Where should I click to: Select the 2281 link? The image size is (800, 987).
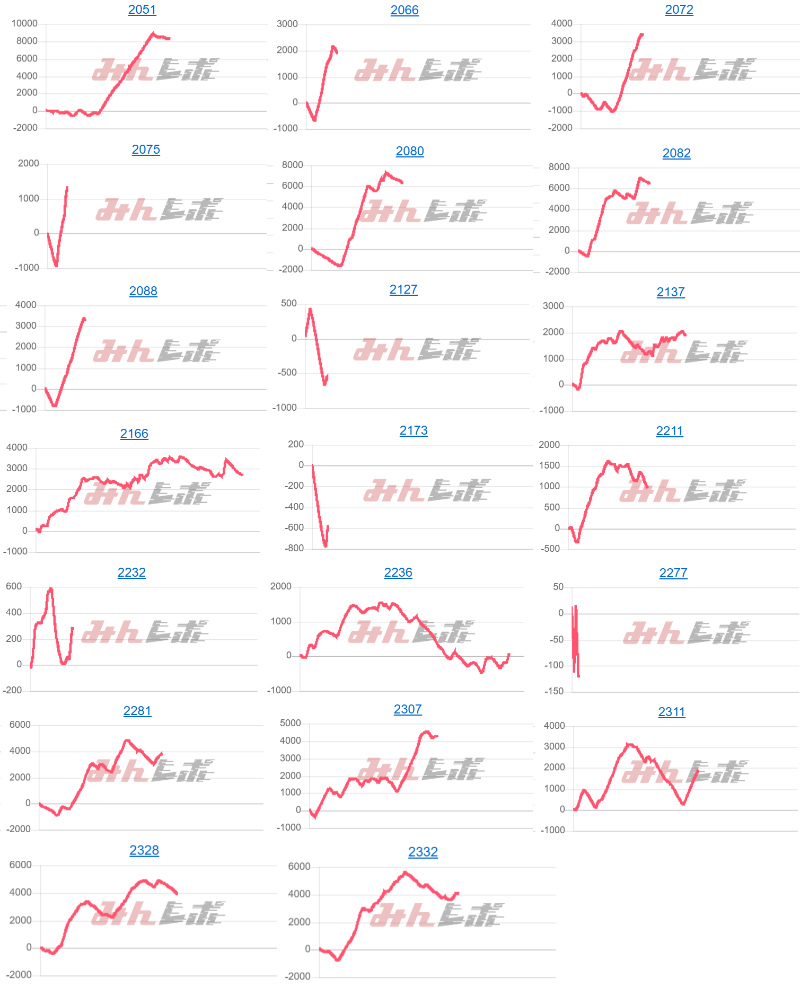tap(137, 711)
